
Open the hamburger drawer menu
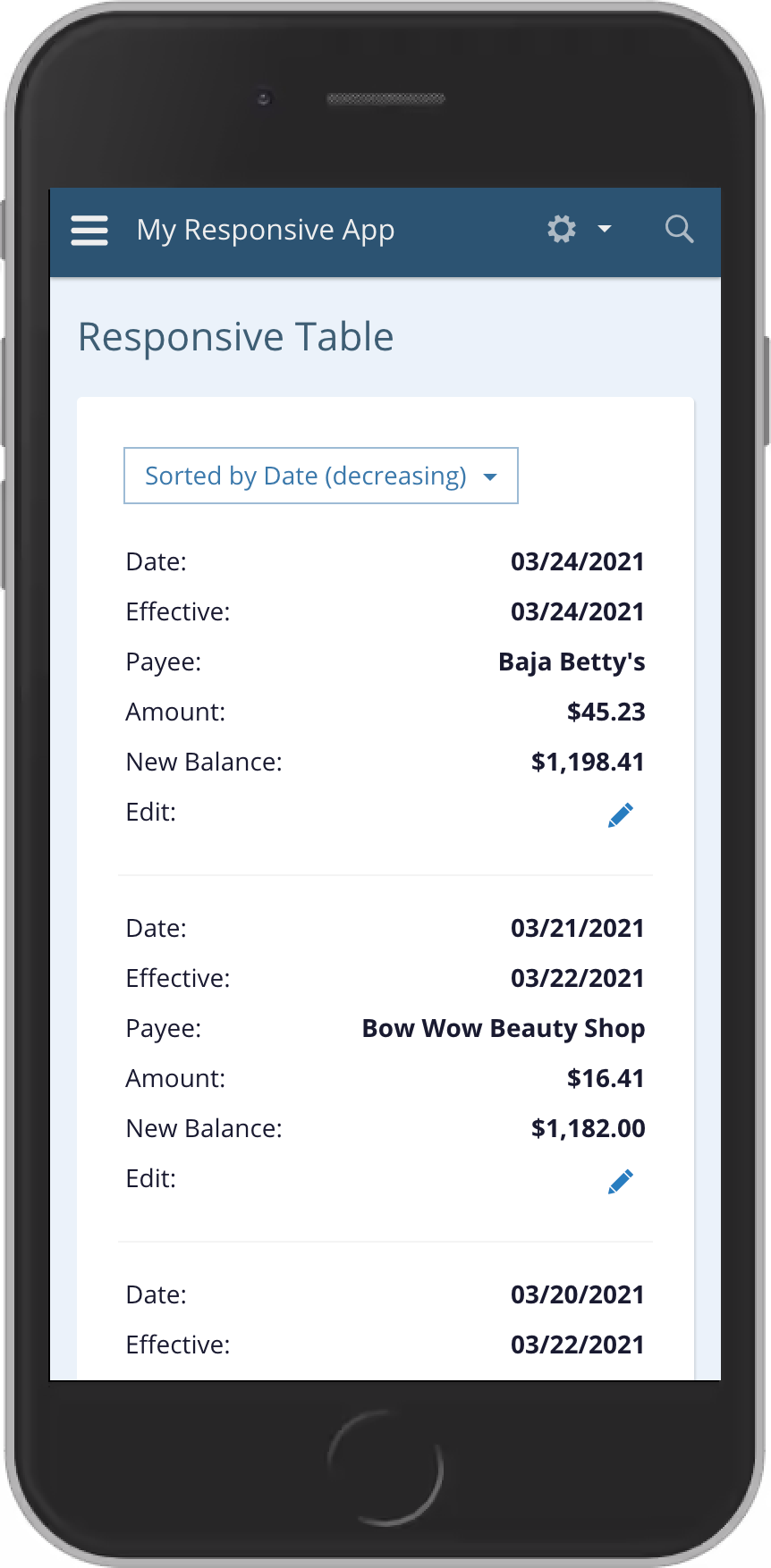click(89, 231)
